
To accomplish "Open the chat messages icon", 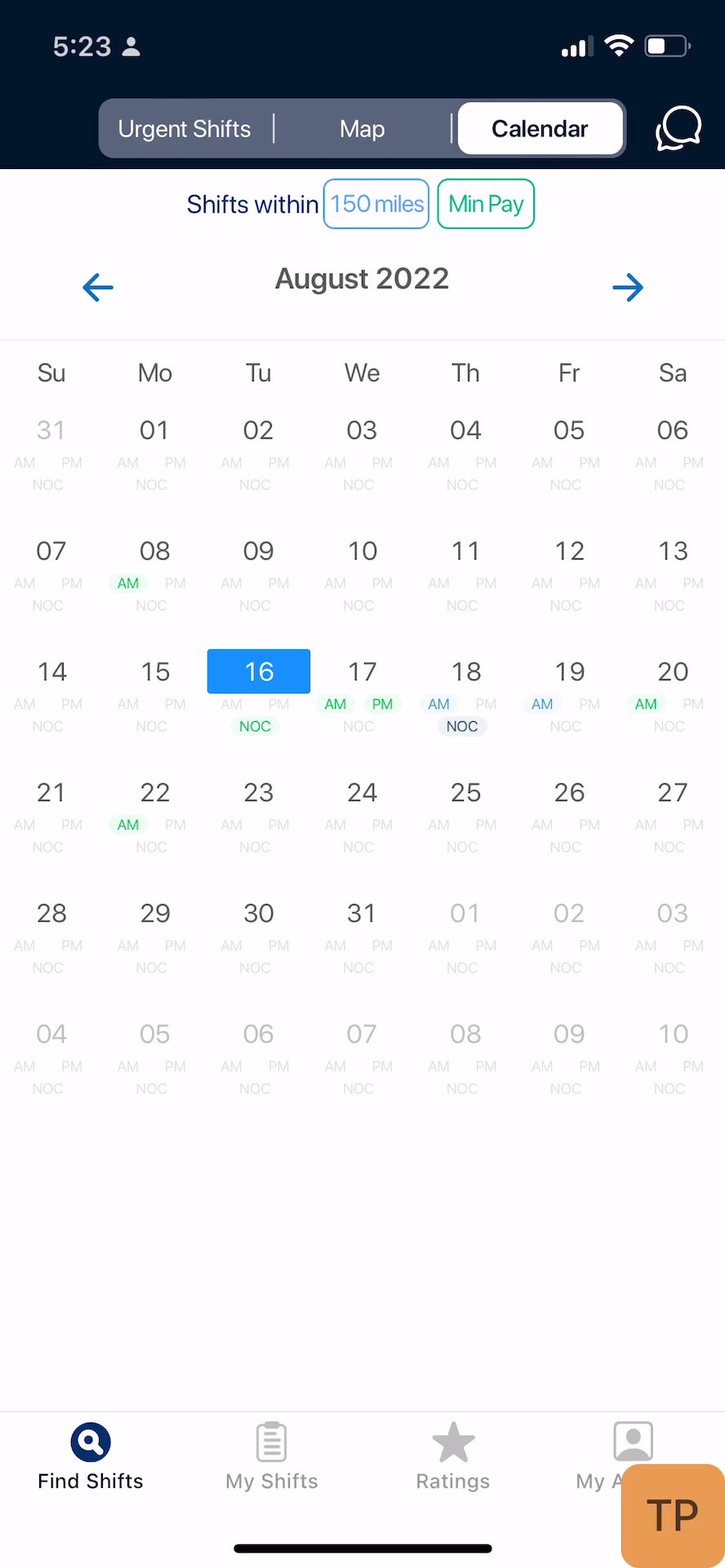I will pos(678,128).
